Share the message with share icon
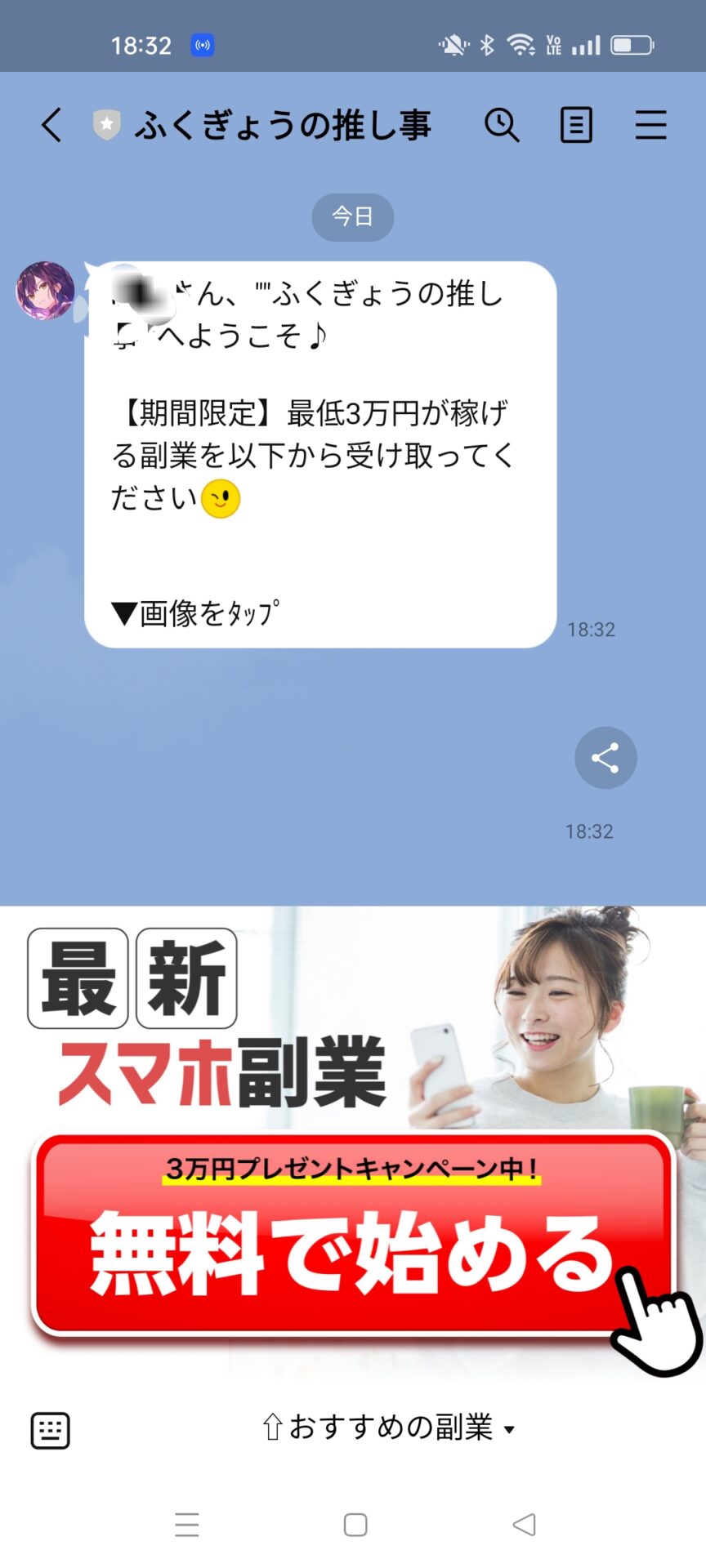The height and width of the screenshot is (1568, 706). pyautogui.click(x=605, y=758)
